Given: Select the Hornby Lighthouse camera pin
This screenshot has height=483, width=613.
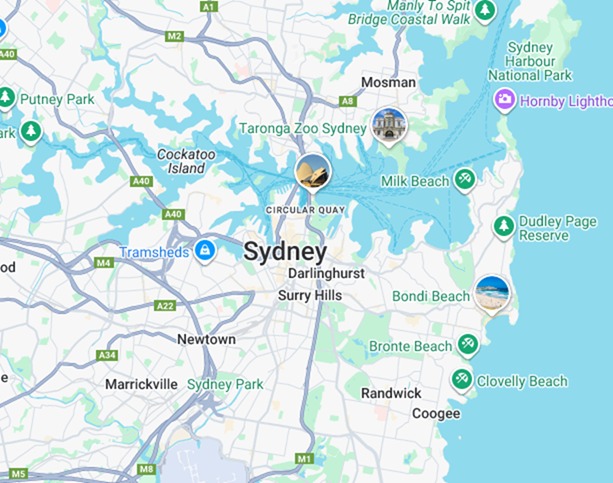Looking at the screenshot, I should click(505, 99).
